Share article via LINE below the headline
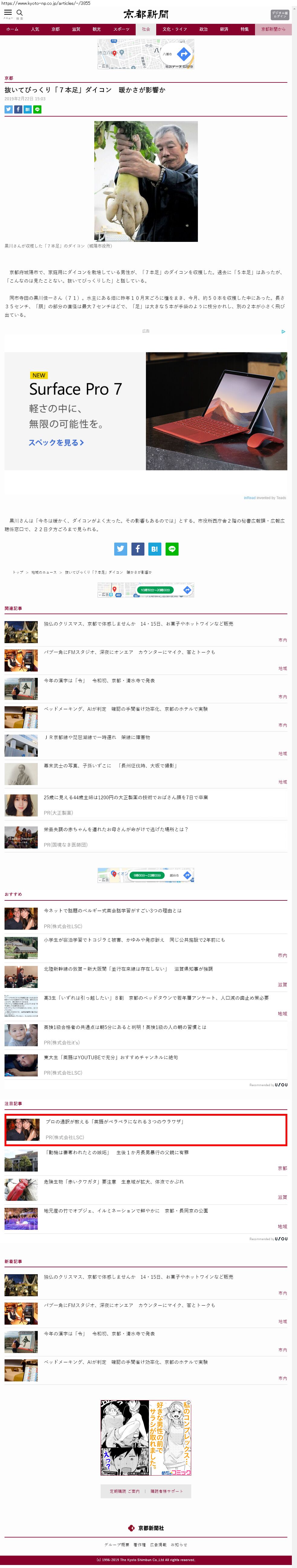Image resolution: width=297 pixels, height=1568 pixels. [x=37, y=110]
